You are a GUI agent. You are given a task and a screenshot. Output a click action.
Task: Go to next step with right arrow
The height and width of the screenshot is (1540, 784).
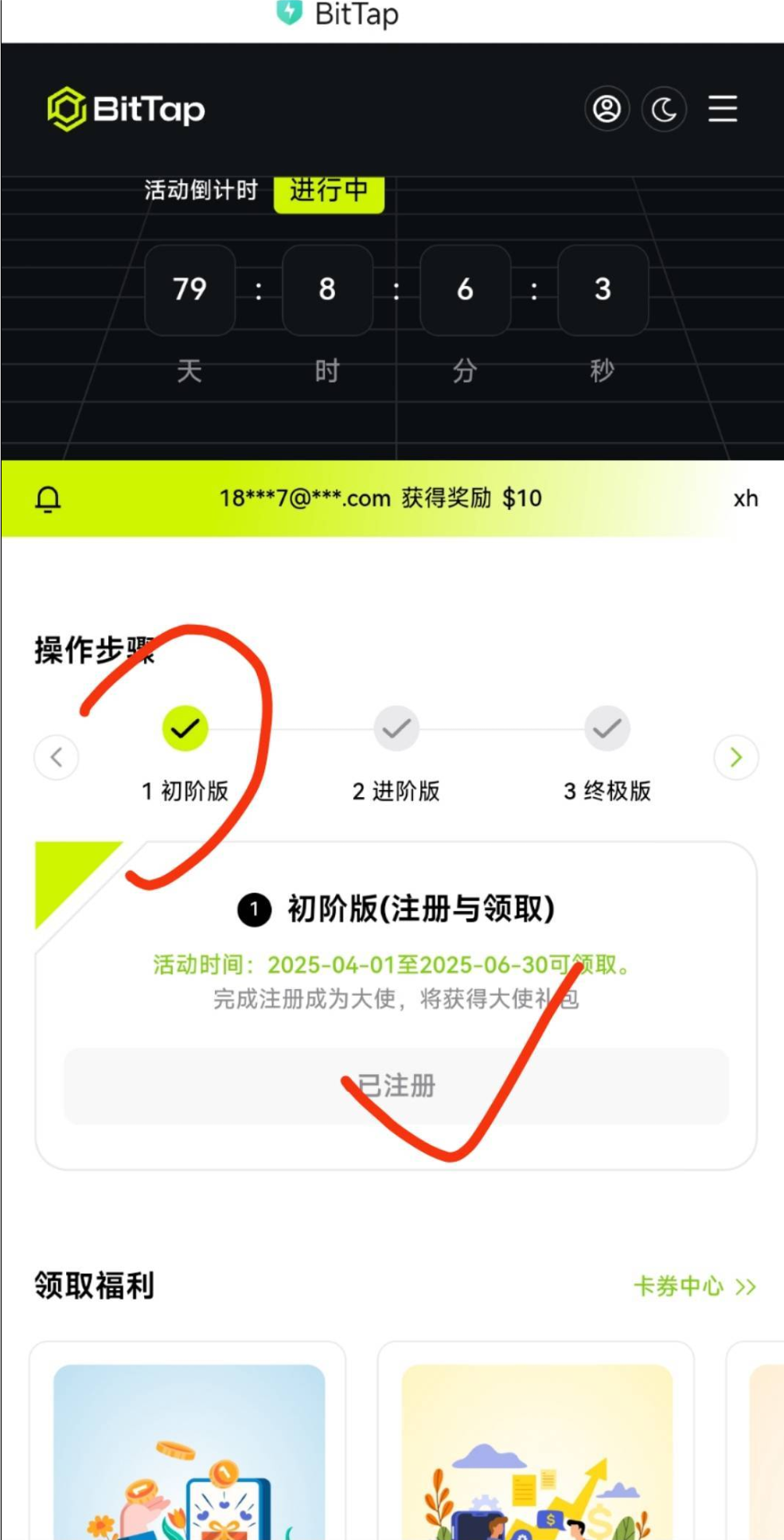click(736, 756)
